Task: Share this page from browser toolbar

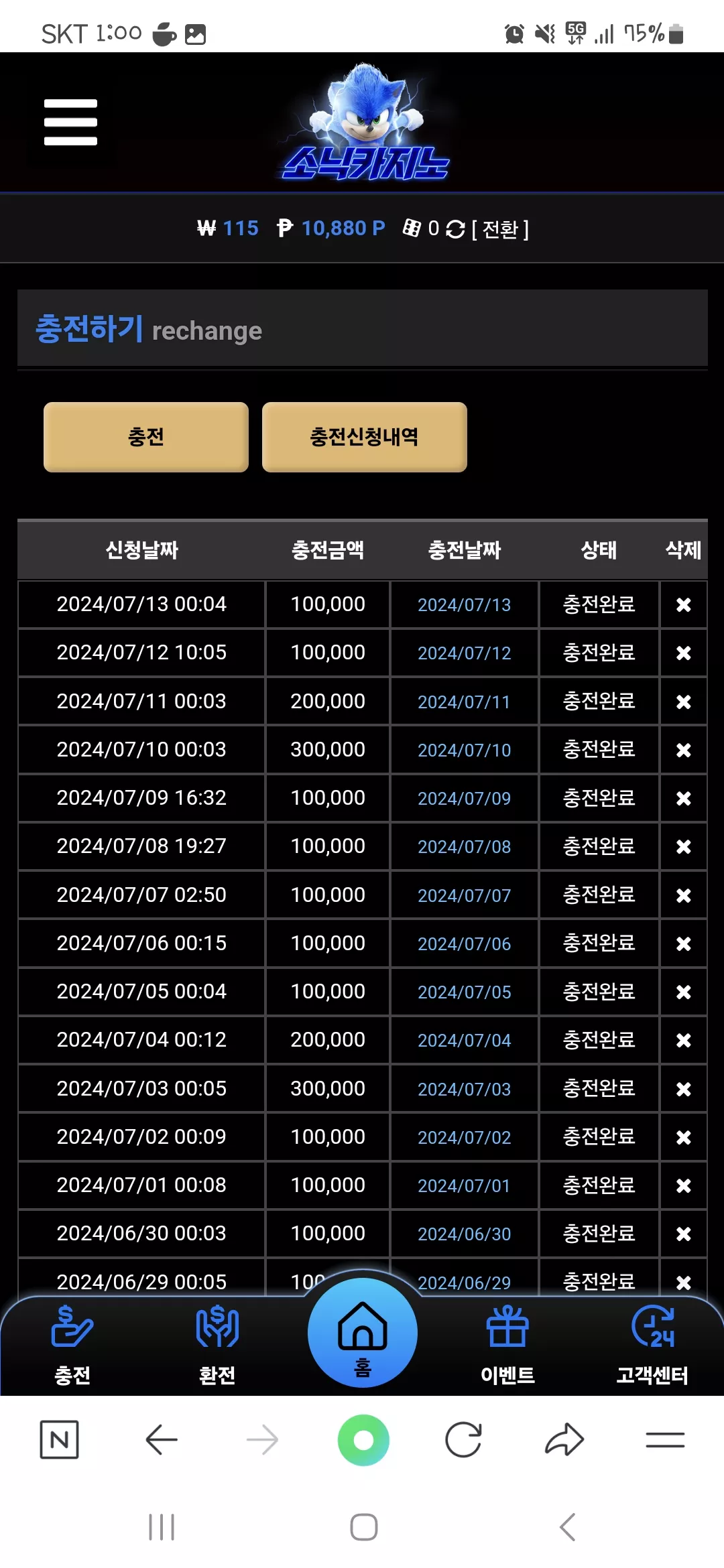Action: point(564,1439)
